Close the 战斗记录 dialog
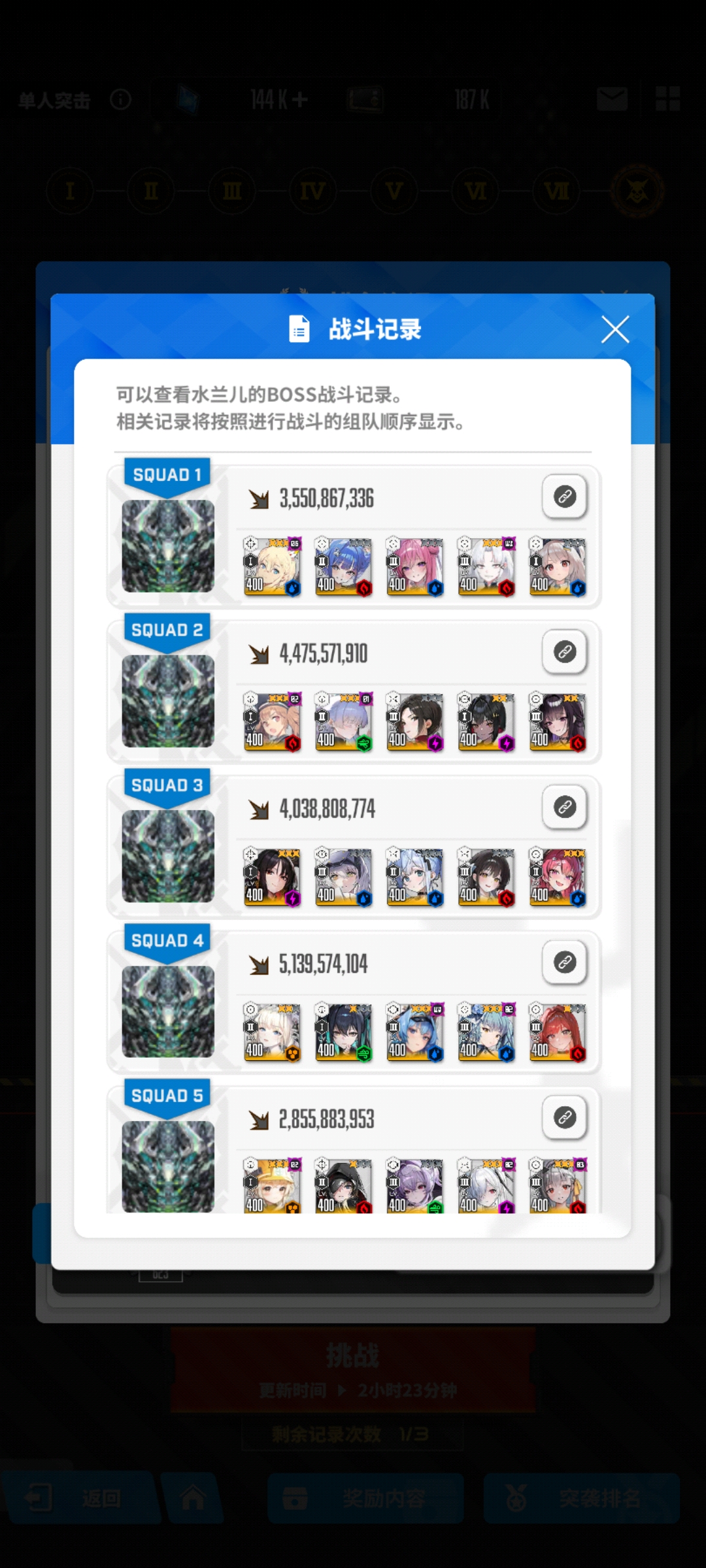The width and height of the screenshot is (706, 1568). (615, 329)
